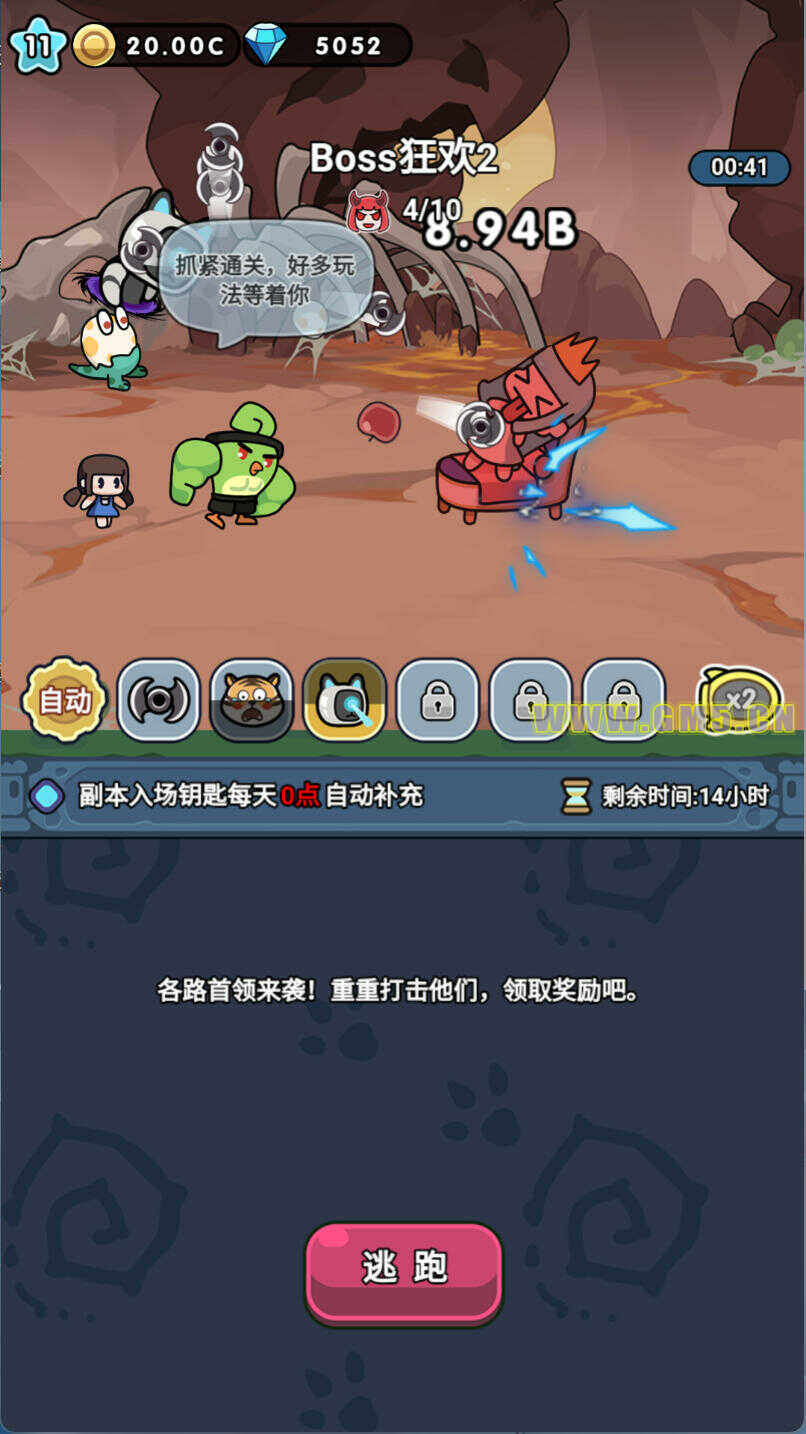806x1434 pixels.
Task: Activate the robot cat laser skill
Action: (344, 699)
